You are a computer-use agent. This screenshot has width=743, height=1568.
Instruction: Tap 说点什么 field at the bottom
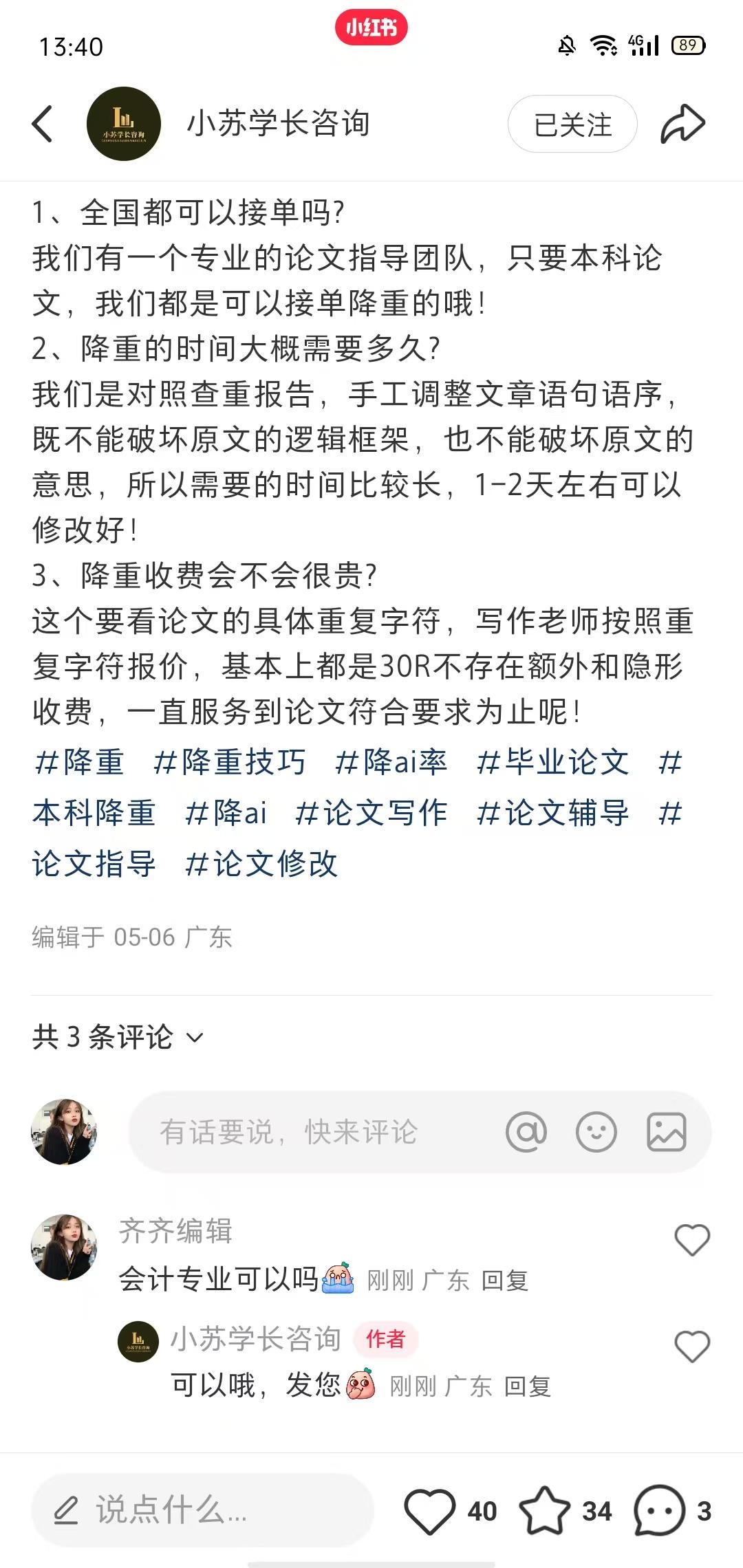(x=202, y=1510)
